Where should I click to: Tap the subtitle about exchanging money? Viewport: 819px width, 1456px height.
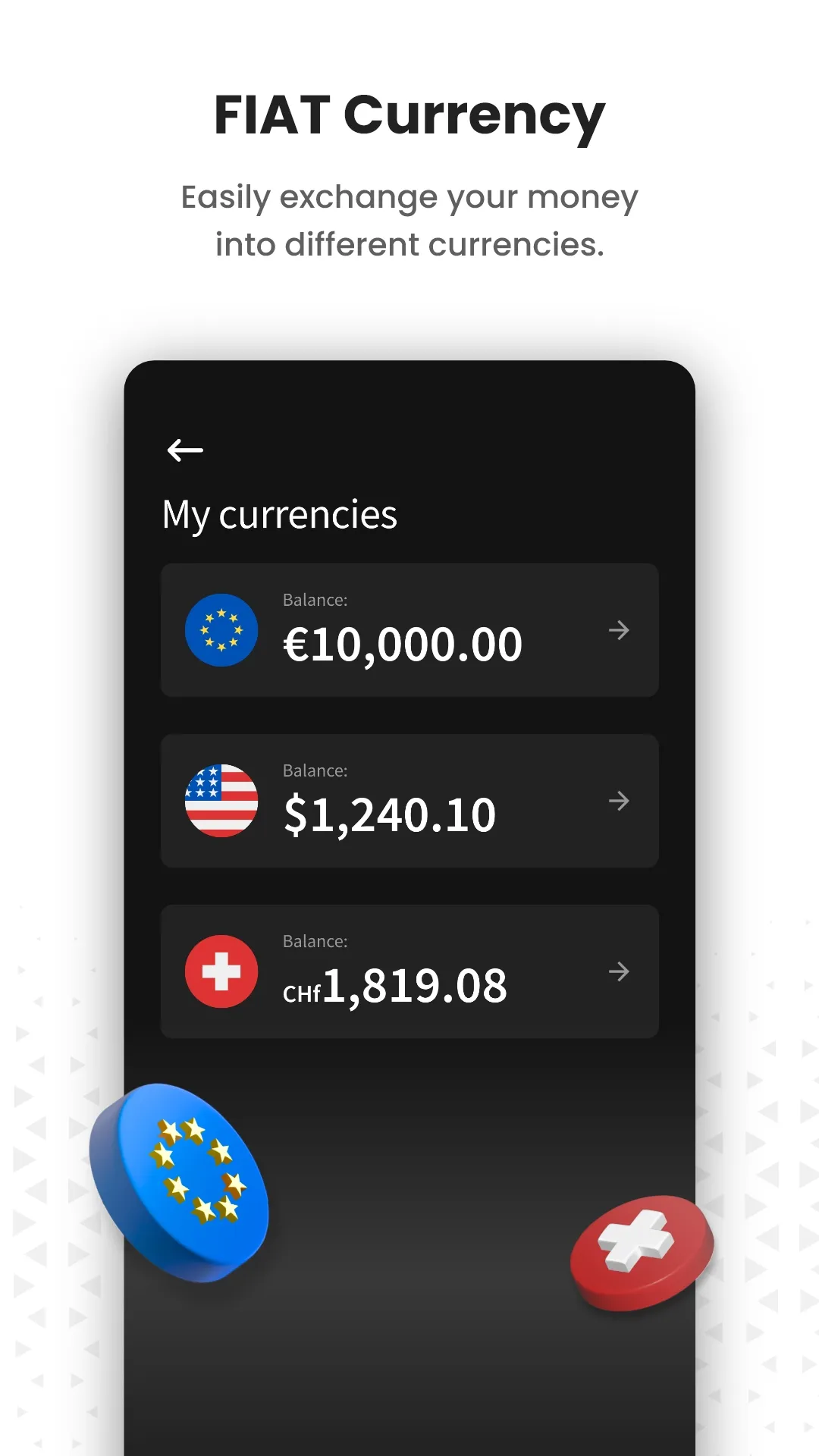click(409, 220)
